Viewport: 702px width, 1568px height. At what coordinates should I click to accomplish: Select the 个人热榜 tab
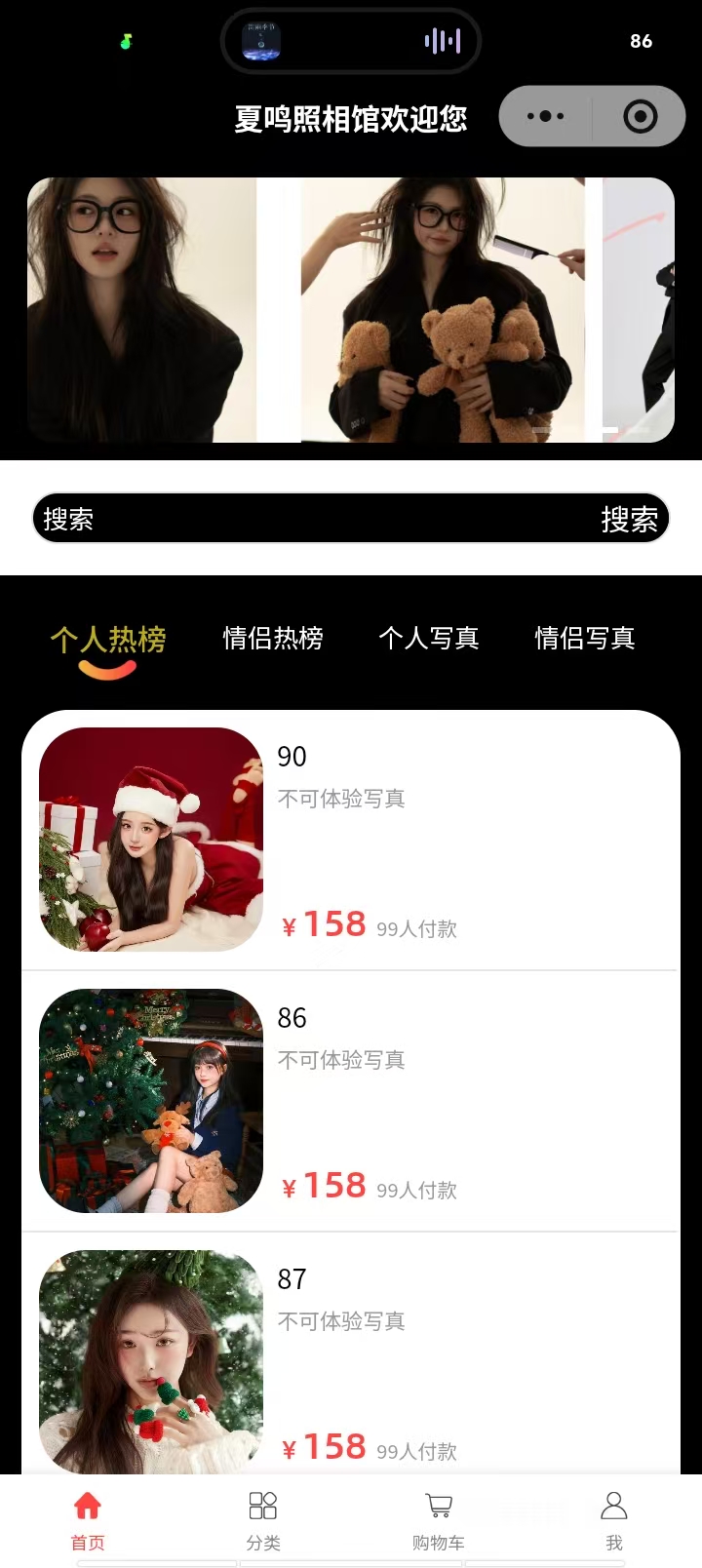pos(108,639)
